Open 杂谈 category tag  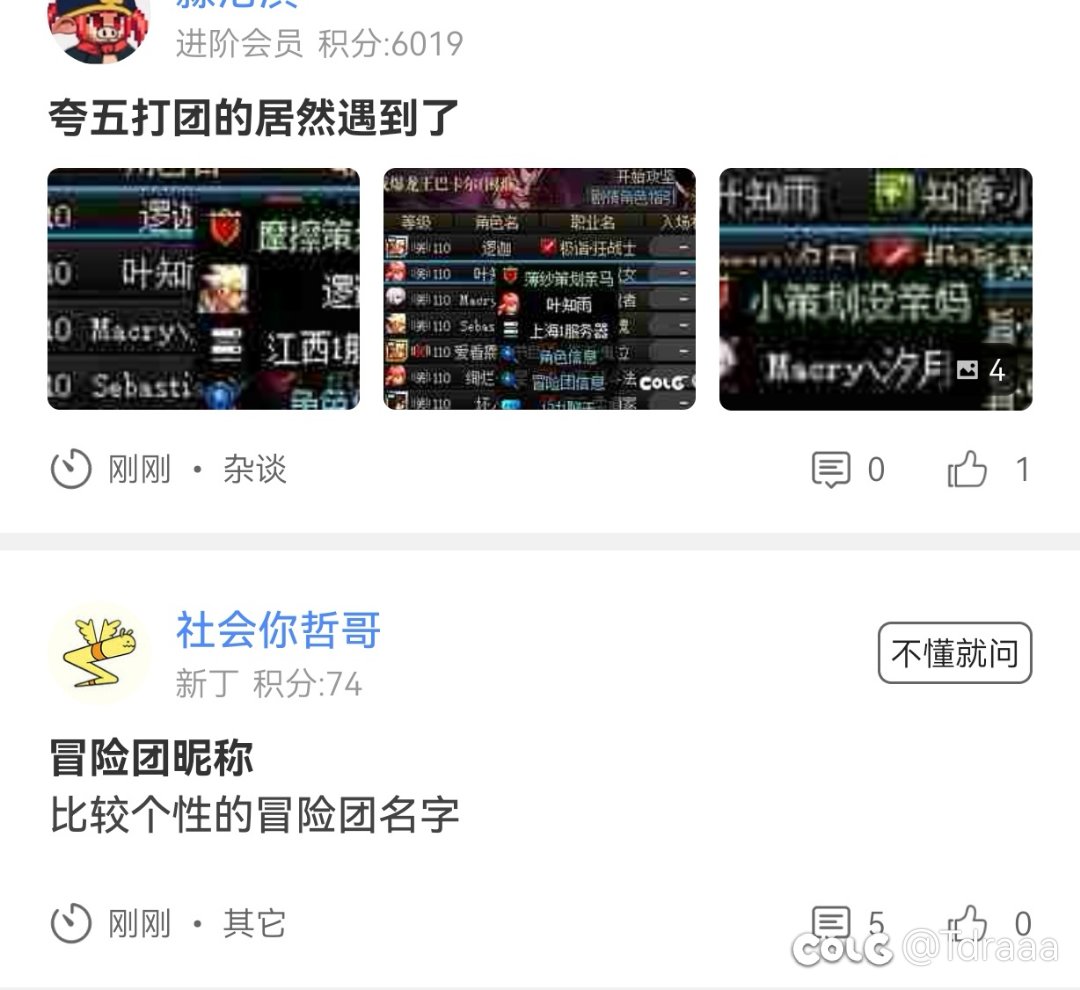(254, 469)
